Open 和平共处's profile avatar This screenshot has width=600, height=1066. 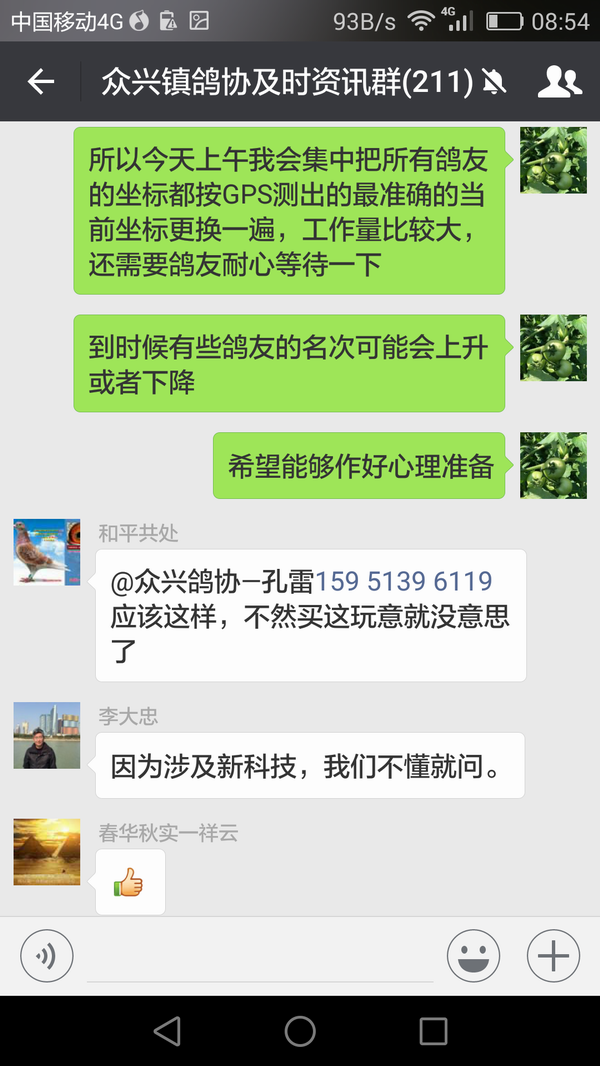[46, 552]
